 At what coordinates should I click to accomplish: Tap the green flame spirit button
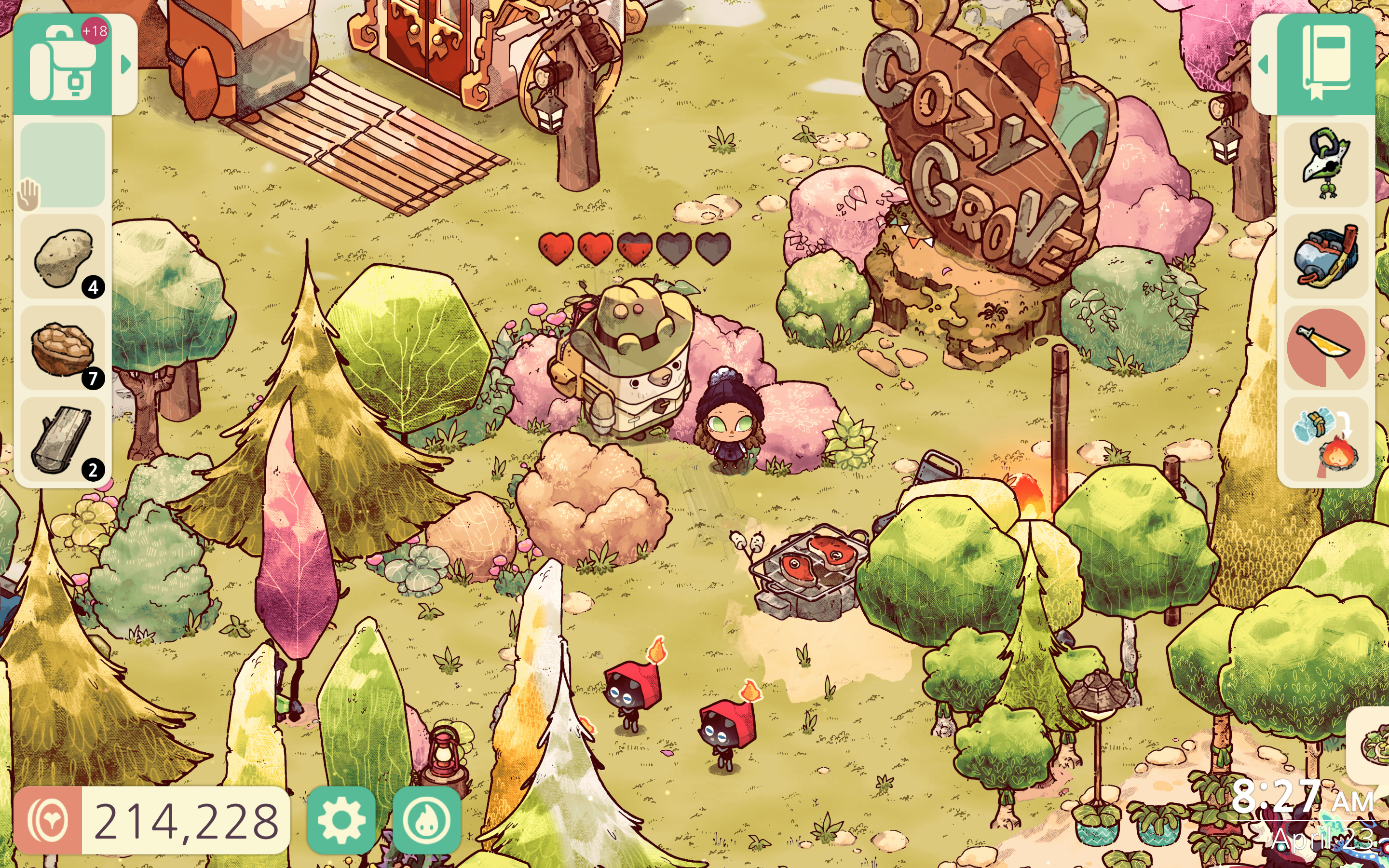(x=426, y=820)
